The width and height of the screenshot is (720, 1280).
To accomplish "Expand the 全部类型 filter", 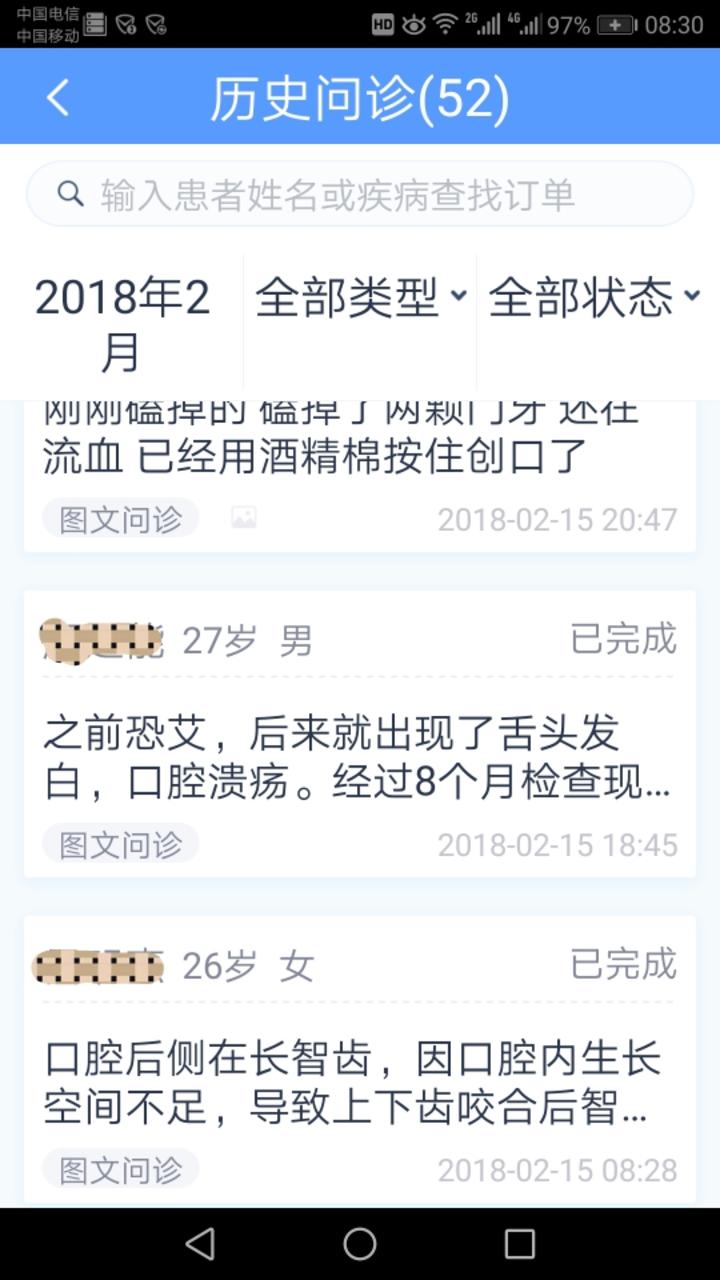I will coord(360,298).
